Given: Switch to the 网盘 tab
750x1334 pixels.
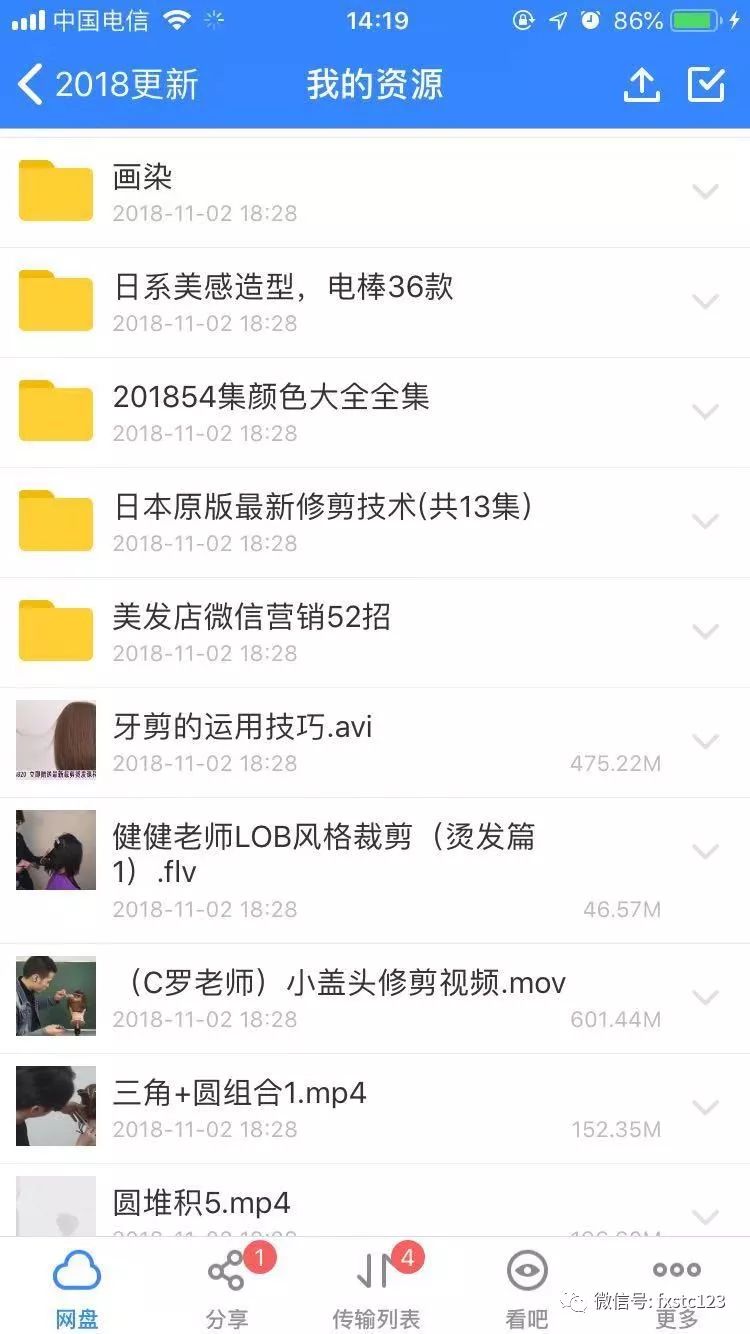Looking at the screenshot, I should (x=75, y=1285).
